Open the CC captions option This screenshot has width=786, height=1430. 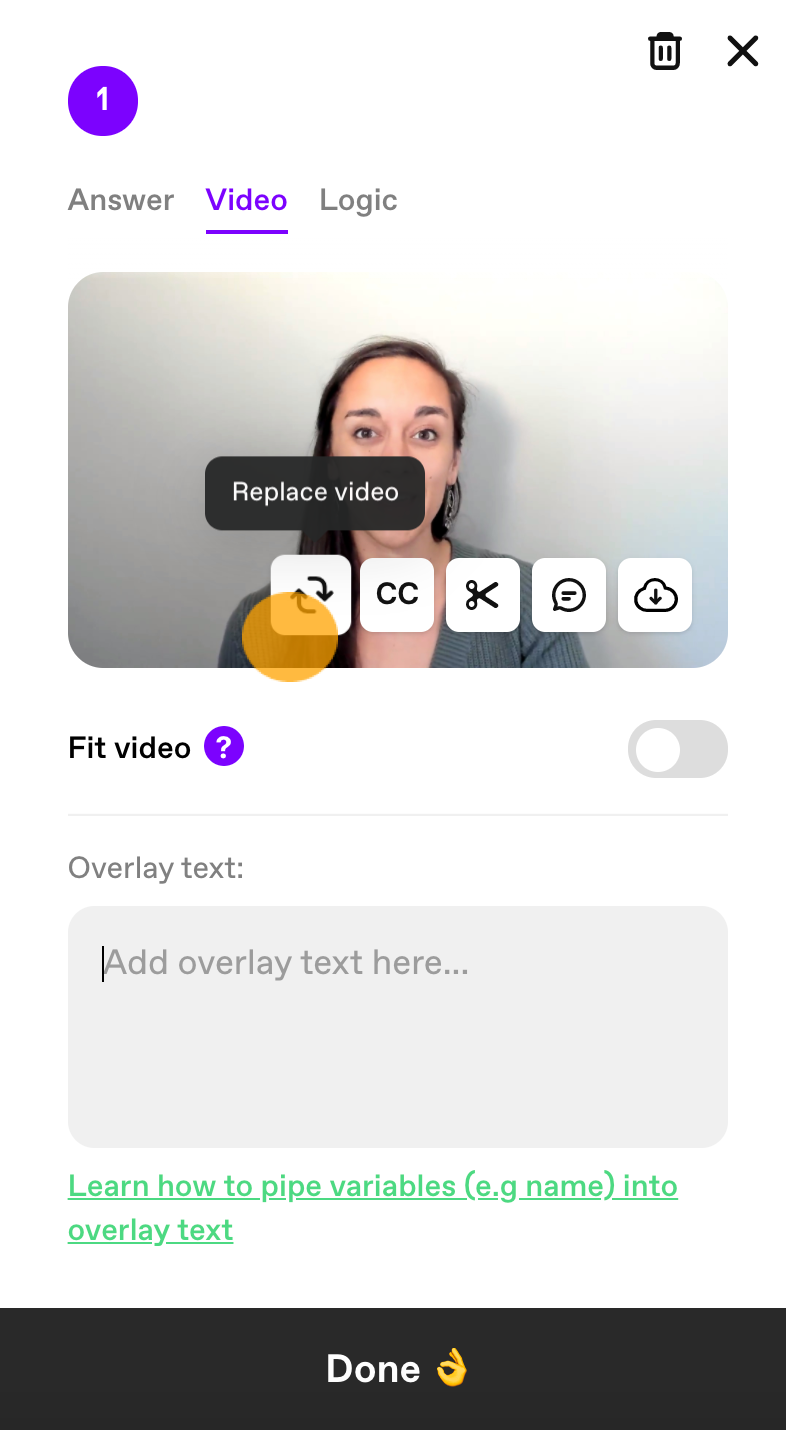pyautogui.click(x=397, y=595)
